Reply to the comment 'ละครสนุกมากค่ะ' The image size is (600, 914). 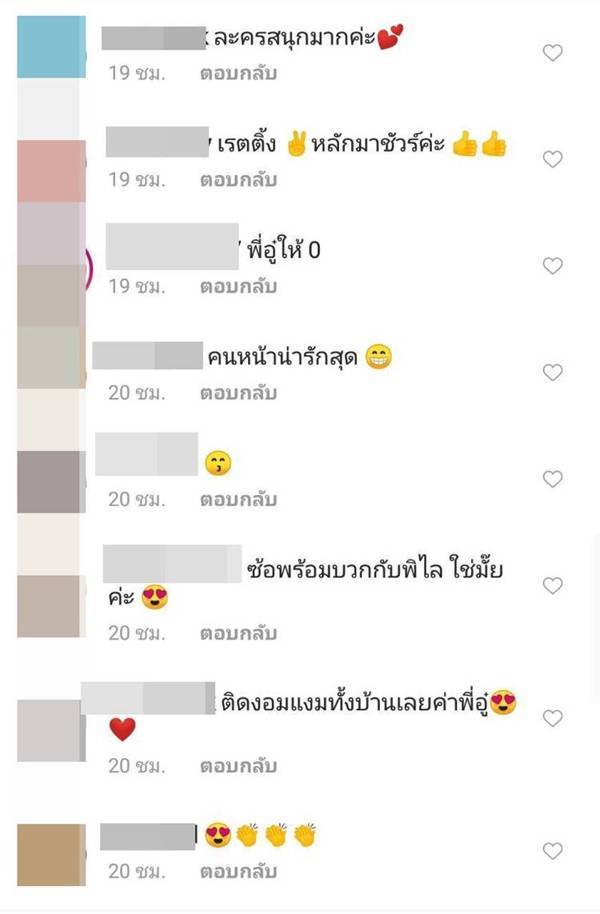coord(237,74)
